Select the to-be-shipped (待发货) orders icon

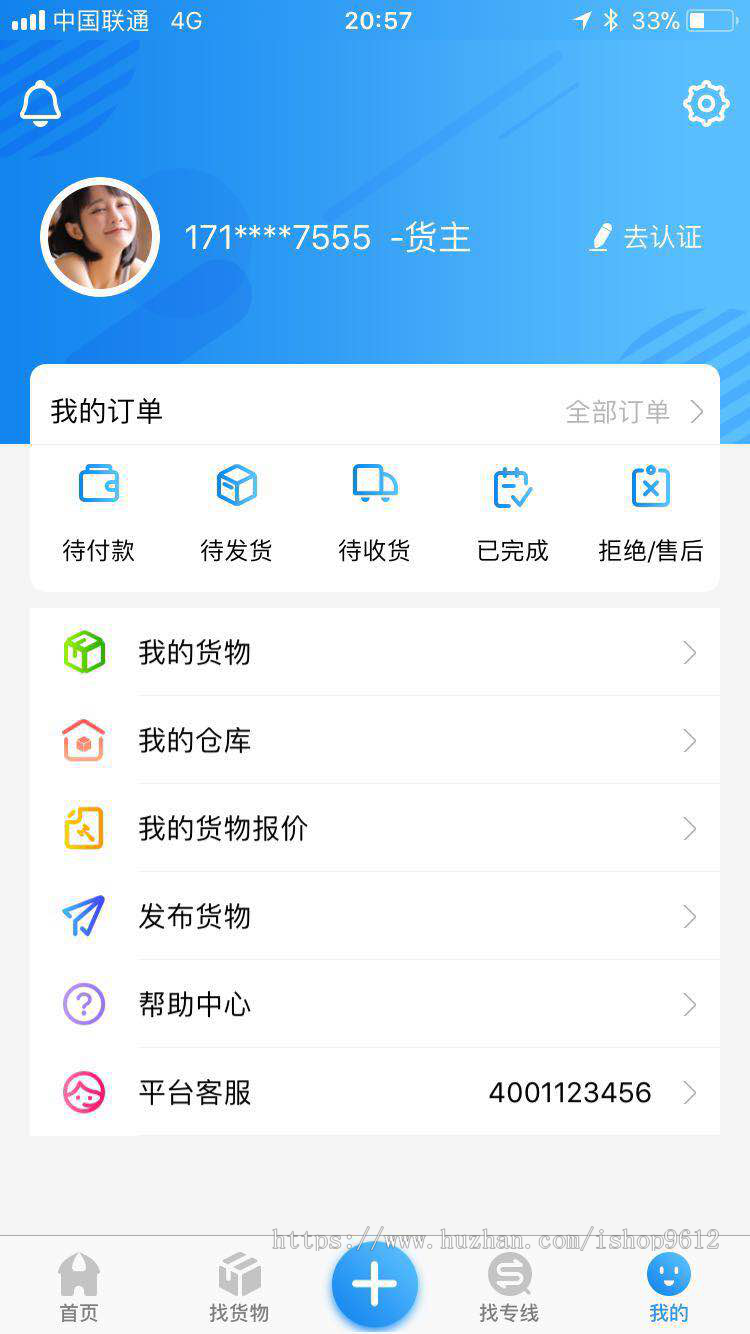click(x=237, y=485)
